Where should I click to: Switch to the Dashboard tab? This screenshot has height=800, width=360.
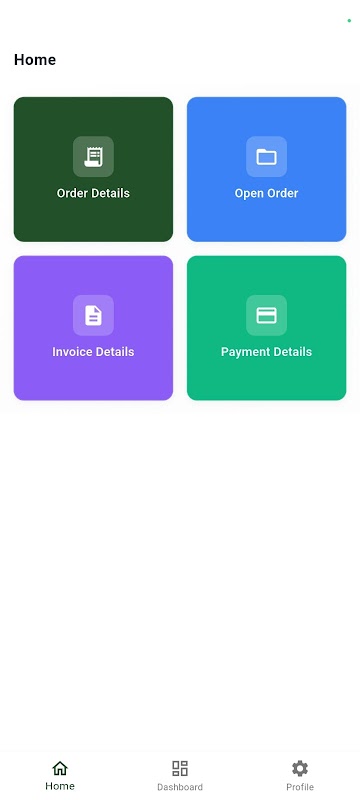coord(180,776)
